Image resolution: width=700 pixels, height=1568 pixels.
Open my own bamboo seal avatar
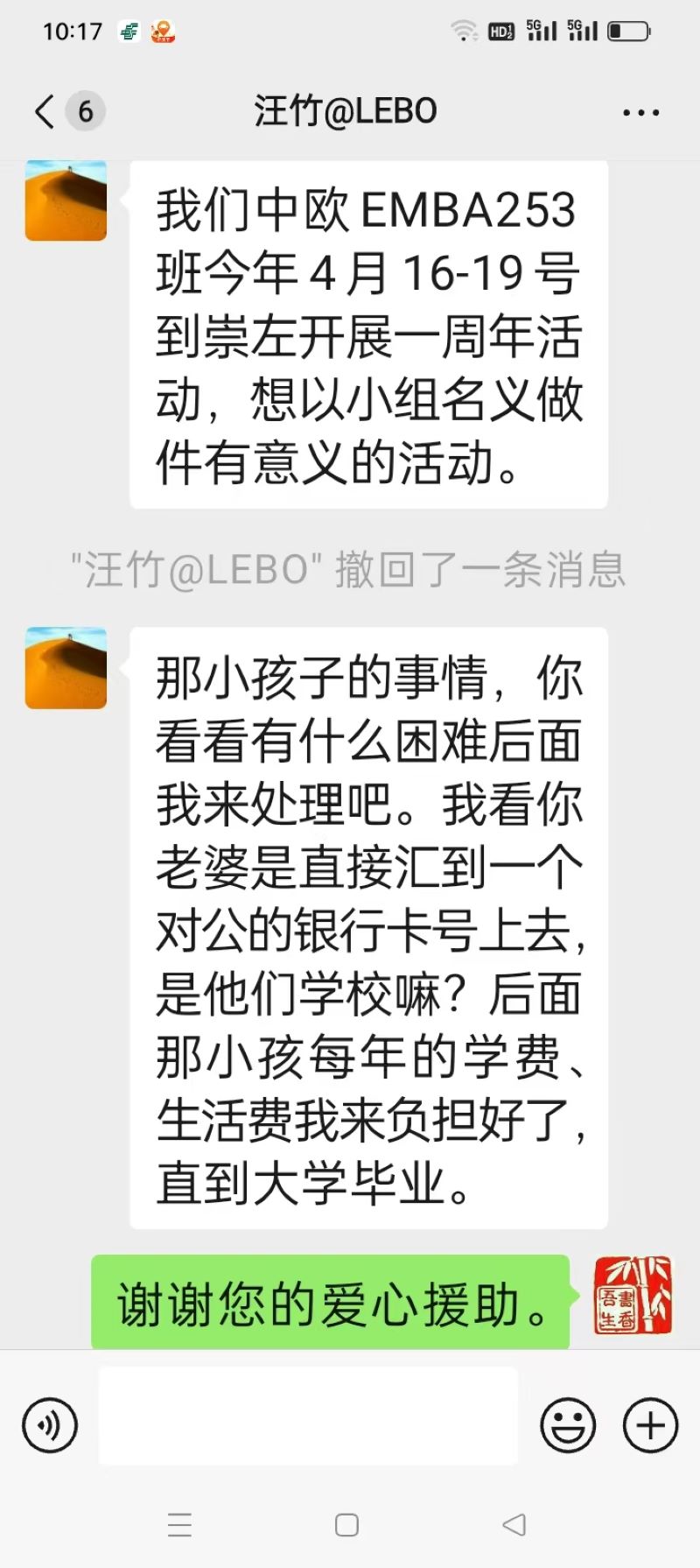tap(633, 1296)
